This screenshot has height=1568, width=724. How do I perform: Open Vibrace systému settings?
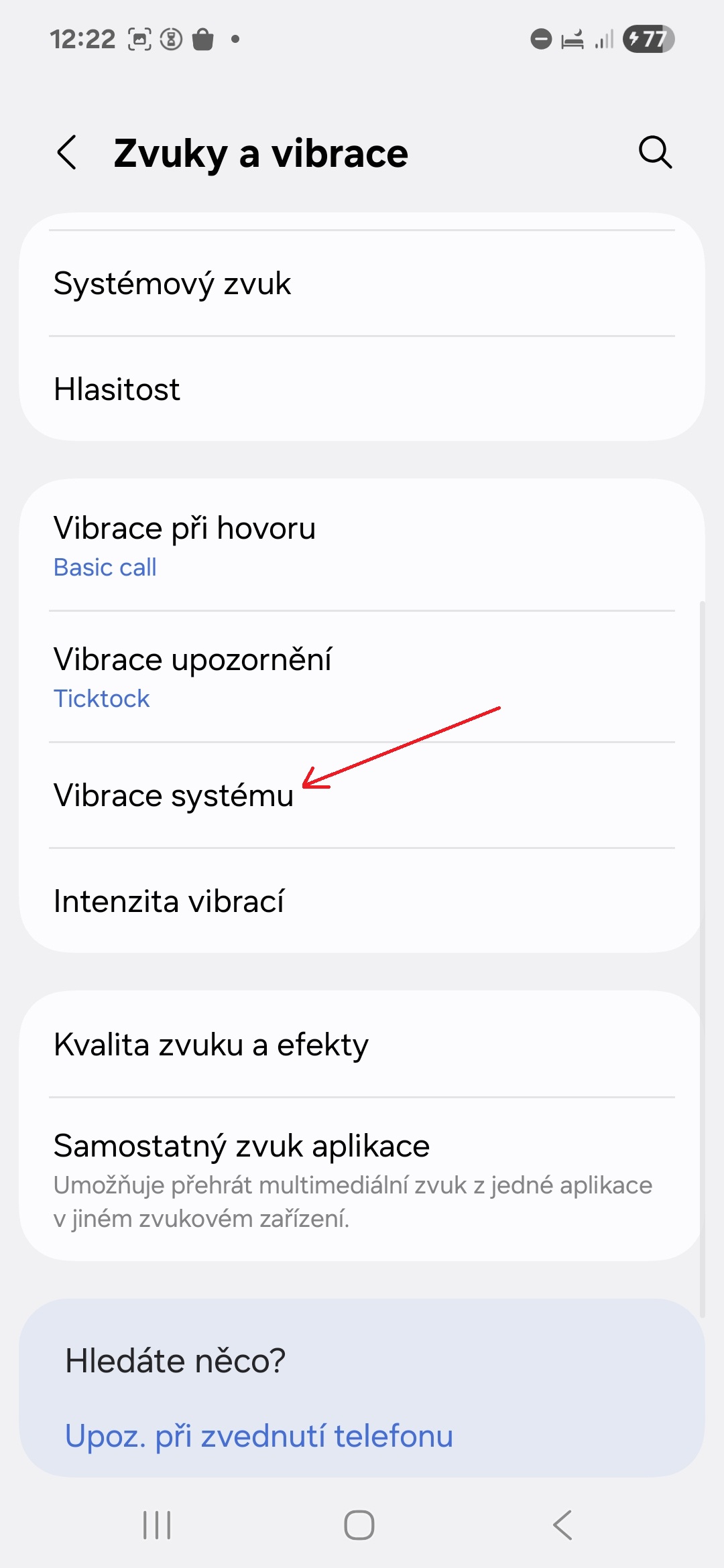362,795
